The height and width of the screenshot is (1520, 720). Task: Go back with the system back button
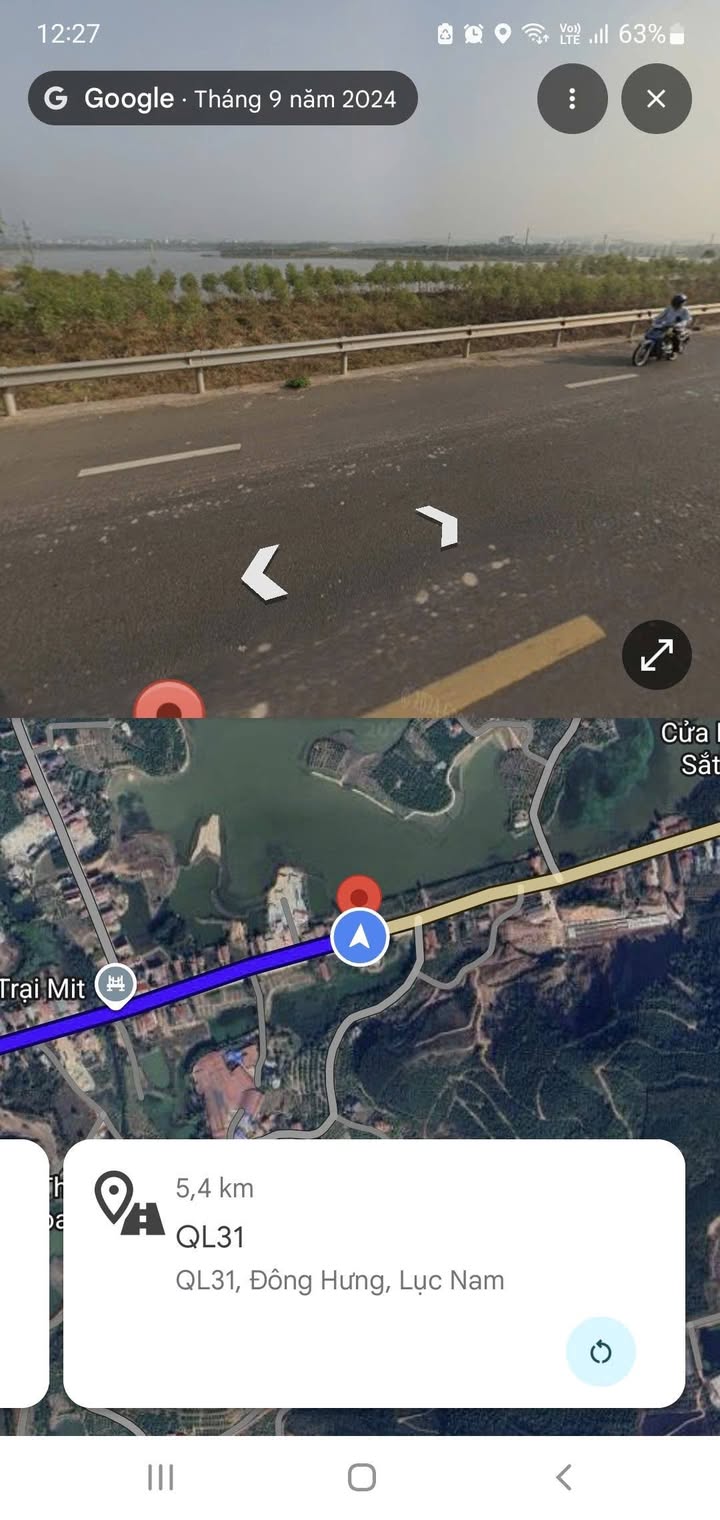pyautogui.click(x=563, y=1477)
